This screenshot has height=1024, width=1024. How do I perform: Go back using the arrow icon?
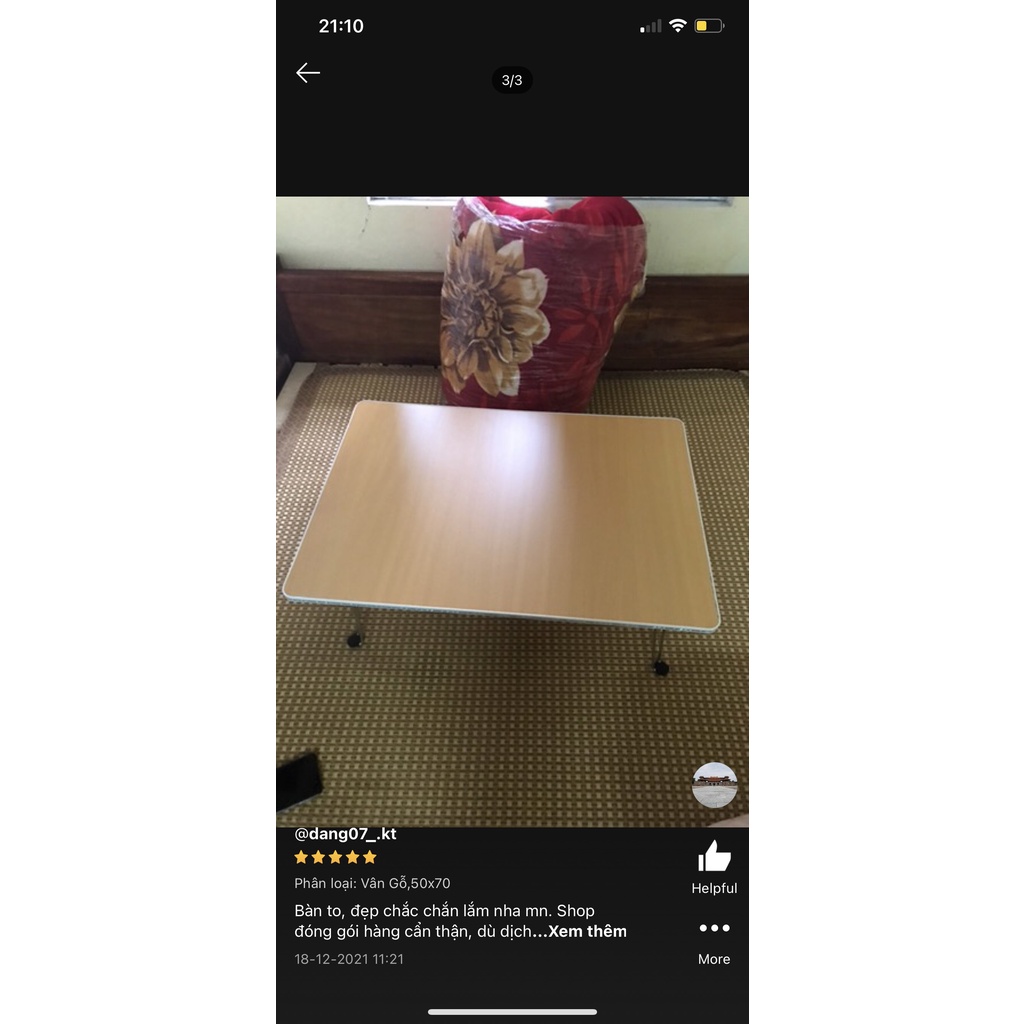click(308, 73)
